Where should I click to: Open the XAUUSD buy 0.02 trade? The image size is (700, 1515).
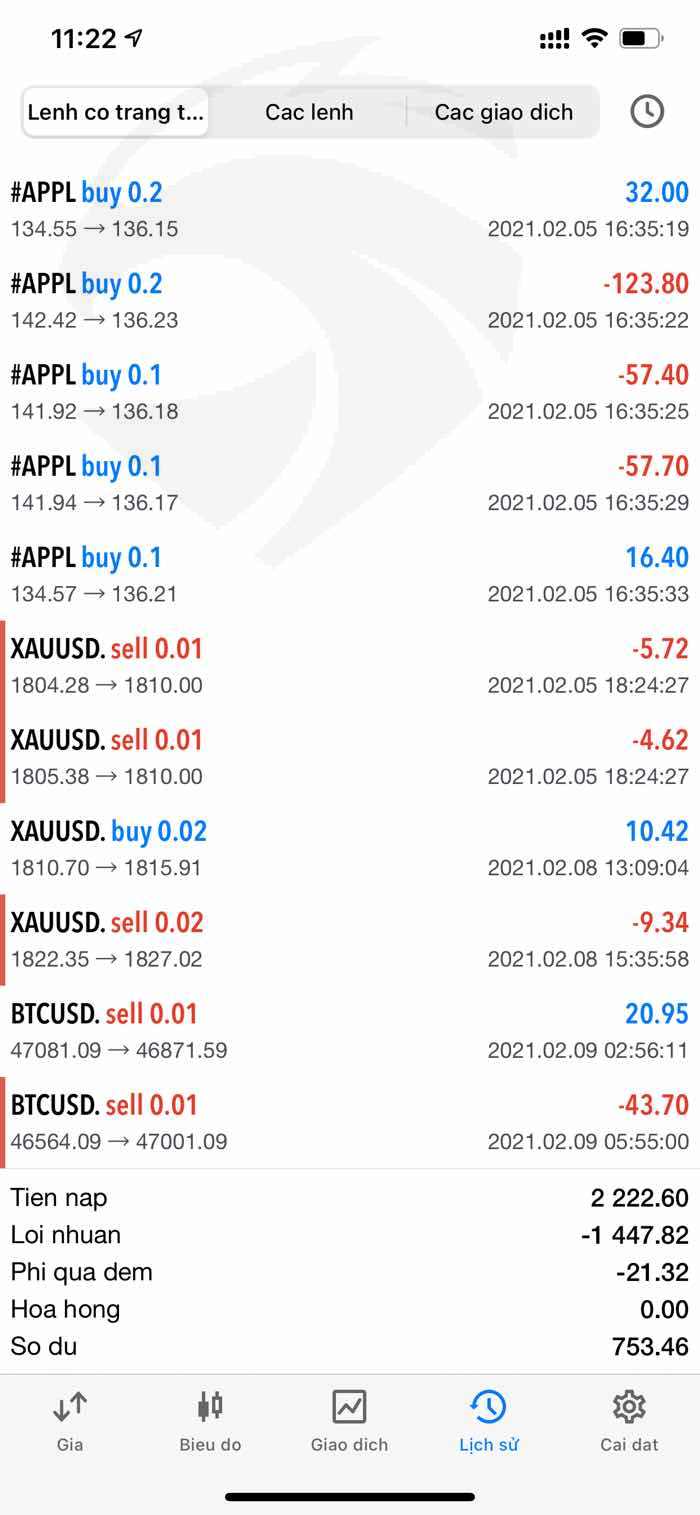[350, 848]
